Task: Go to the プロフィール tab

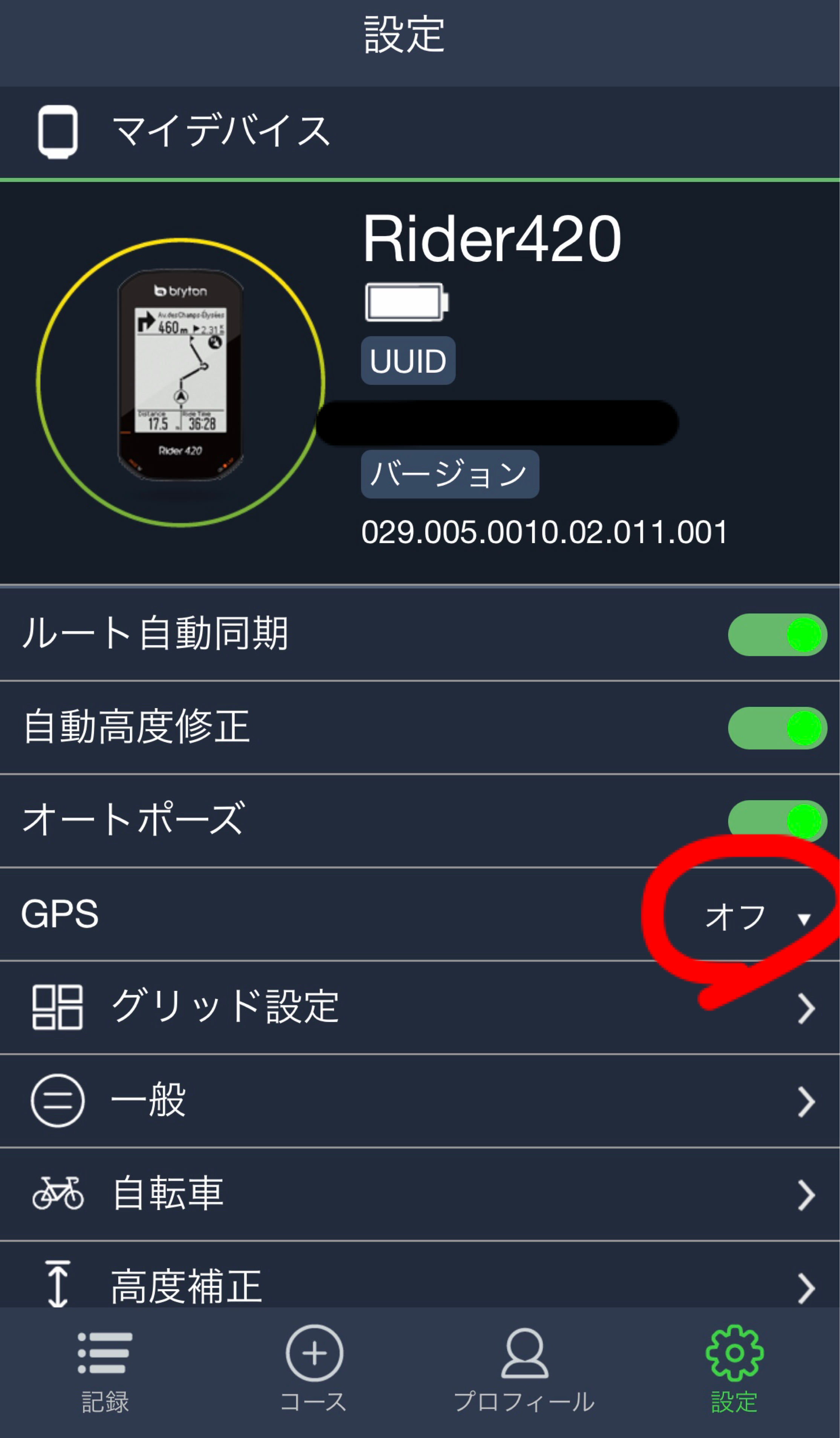Action: pos(525,1371)
